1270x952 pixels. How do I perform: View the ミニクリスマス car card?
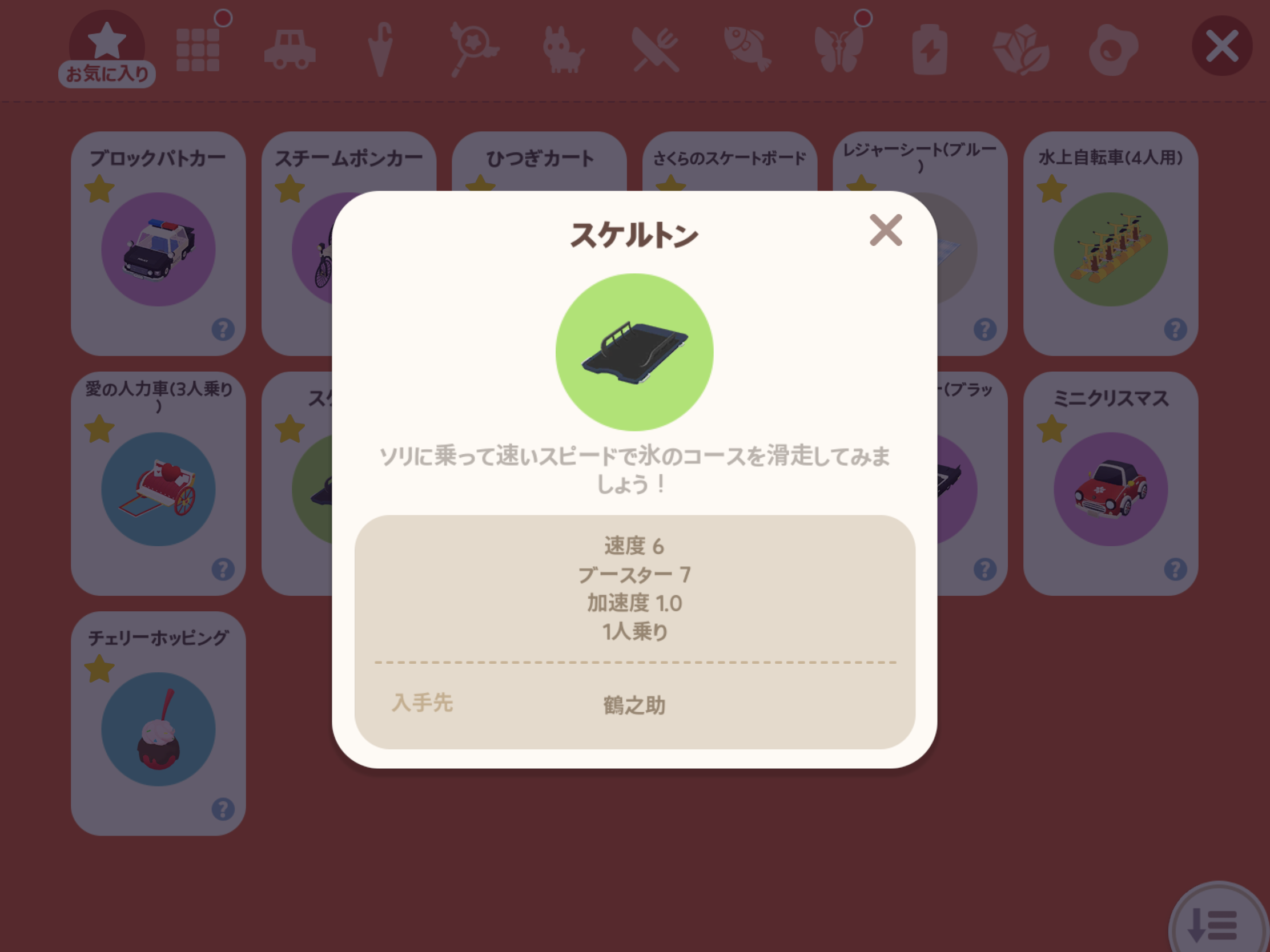coord(1110,489)
